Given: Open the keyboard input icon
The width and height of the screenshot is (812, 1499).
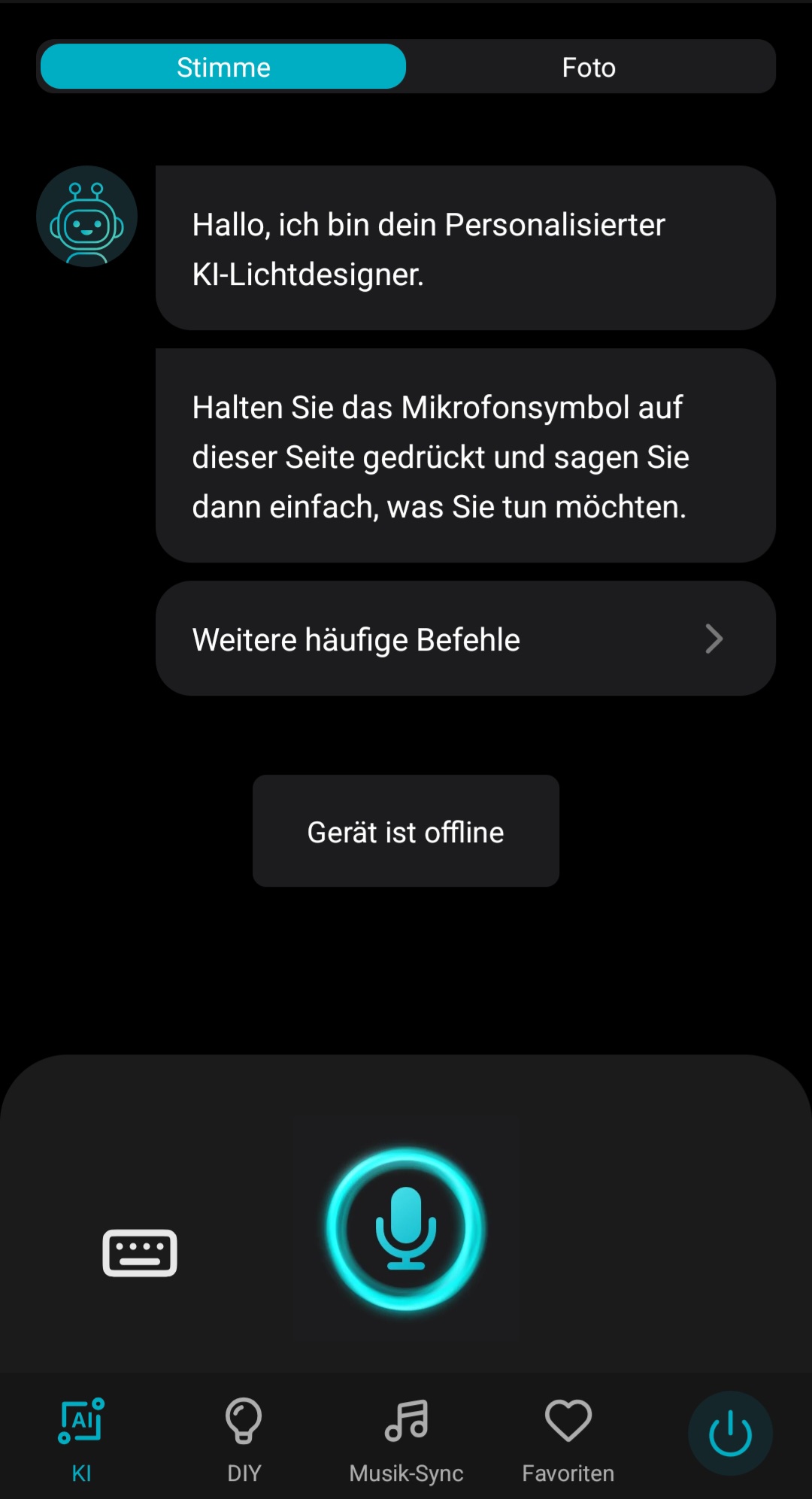Looking at the screenshot, I should click(140, 1253).
